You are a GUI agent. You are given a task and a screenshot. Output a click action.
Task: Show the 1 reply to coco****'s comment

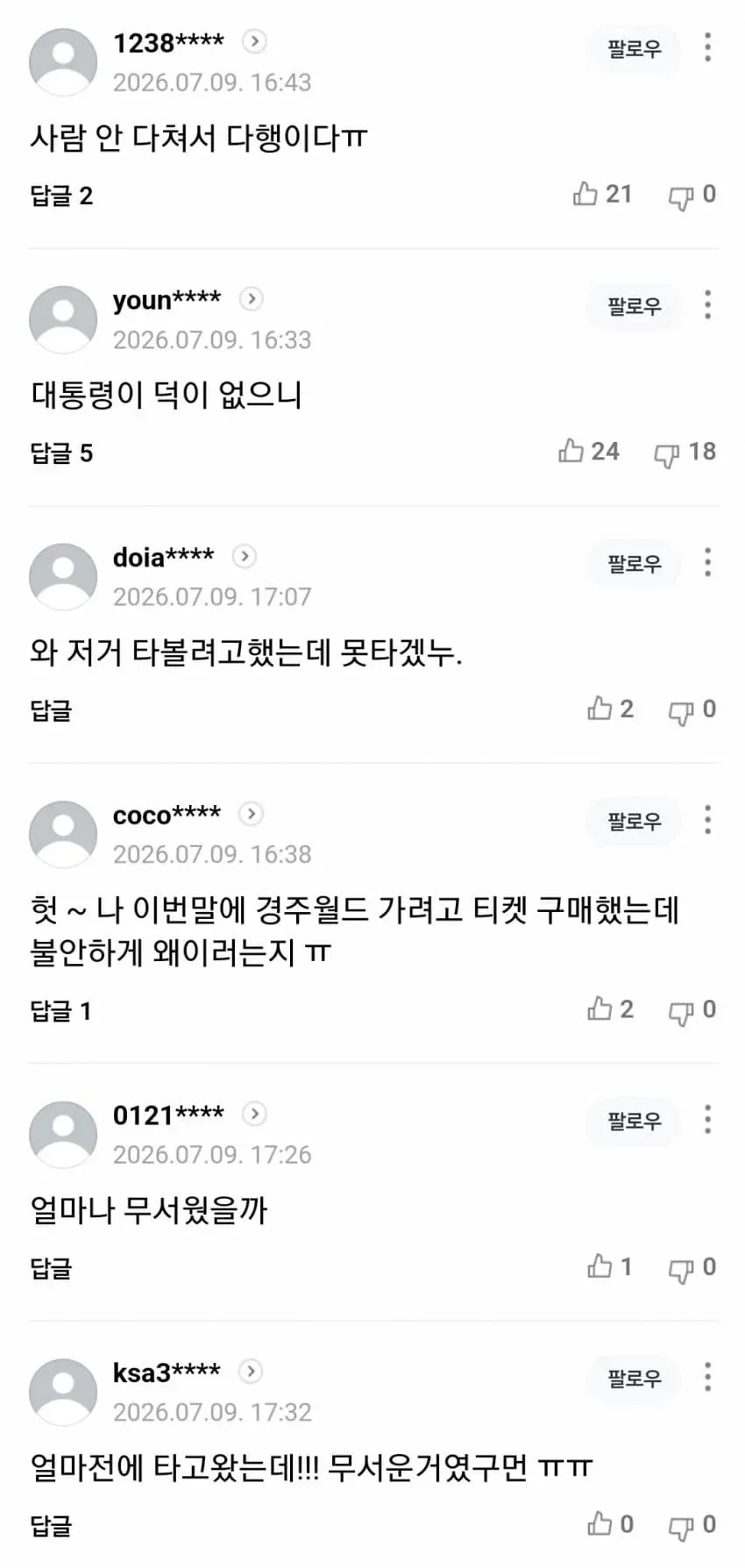tap(61, 1011)
